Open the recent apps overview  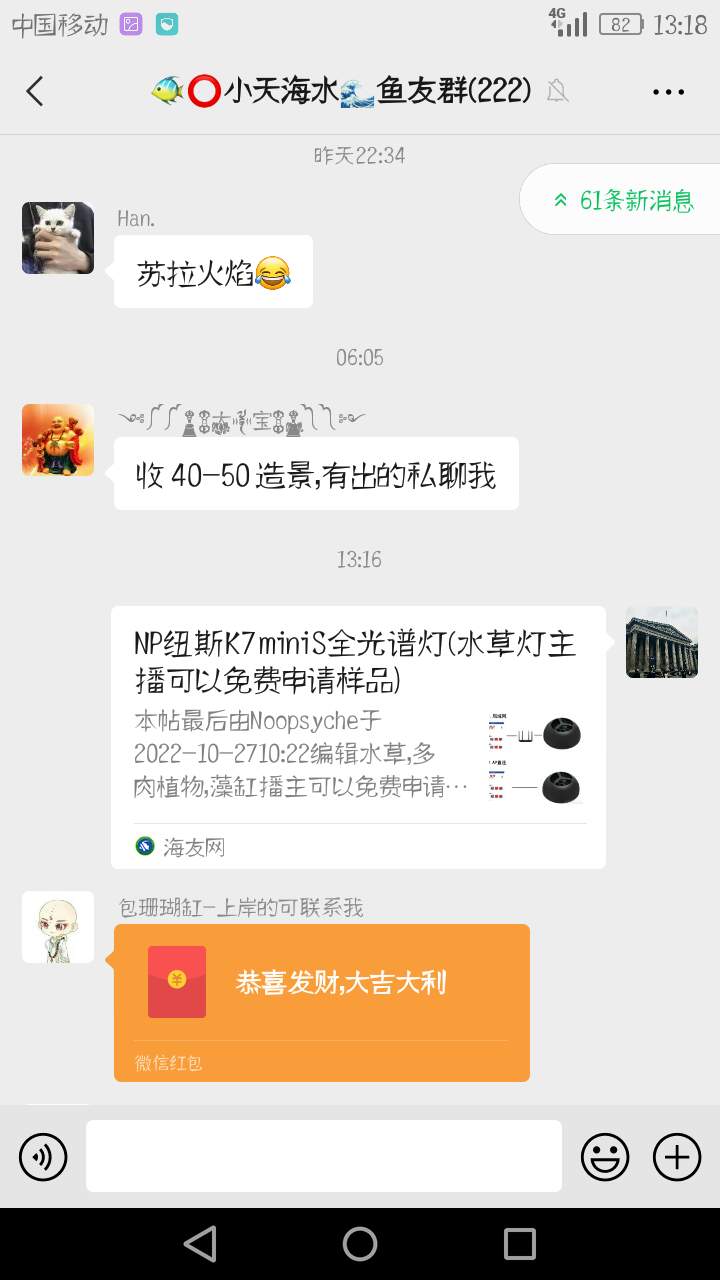point(520,1244)
